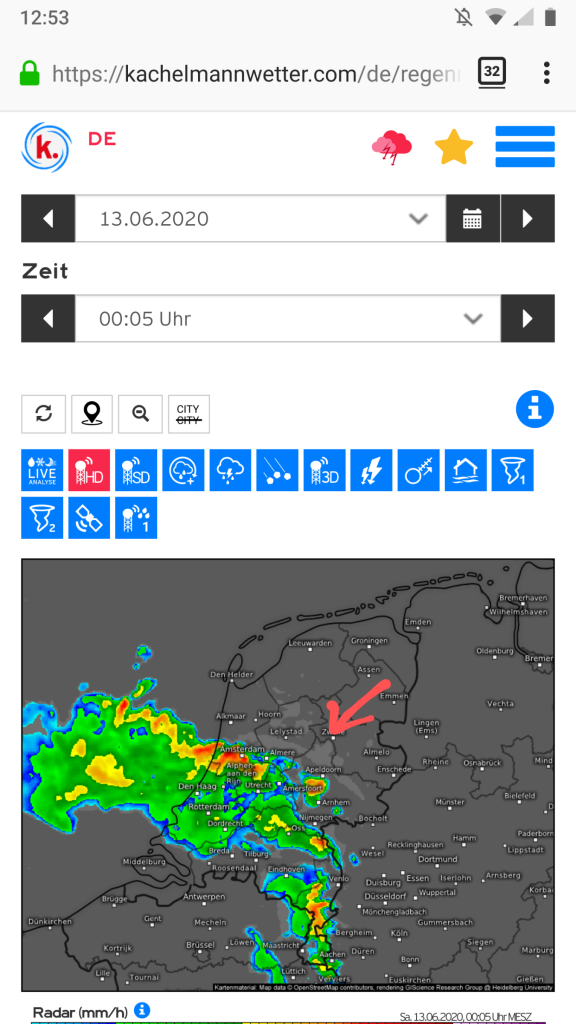Open the hamburger menu
This screenshot has height=1024, width=576.
point(525,146)
